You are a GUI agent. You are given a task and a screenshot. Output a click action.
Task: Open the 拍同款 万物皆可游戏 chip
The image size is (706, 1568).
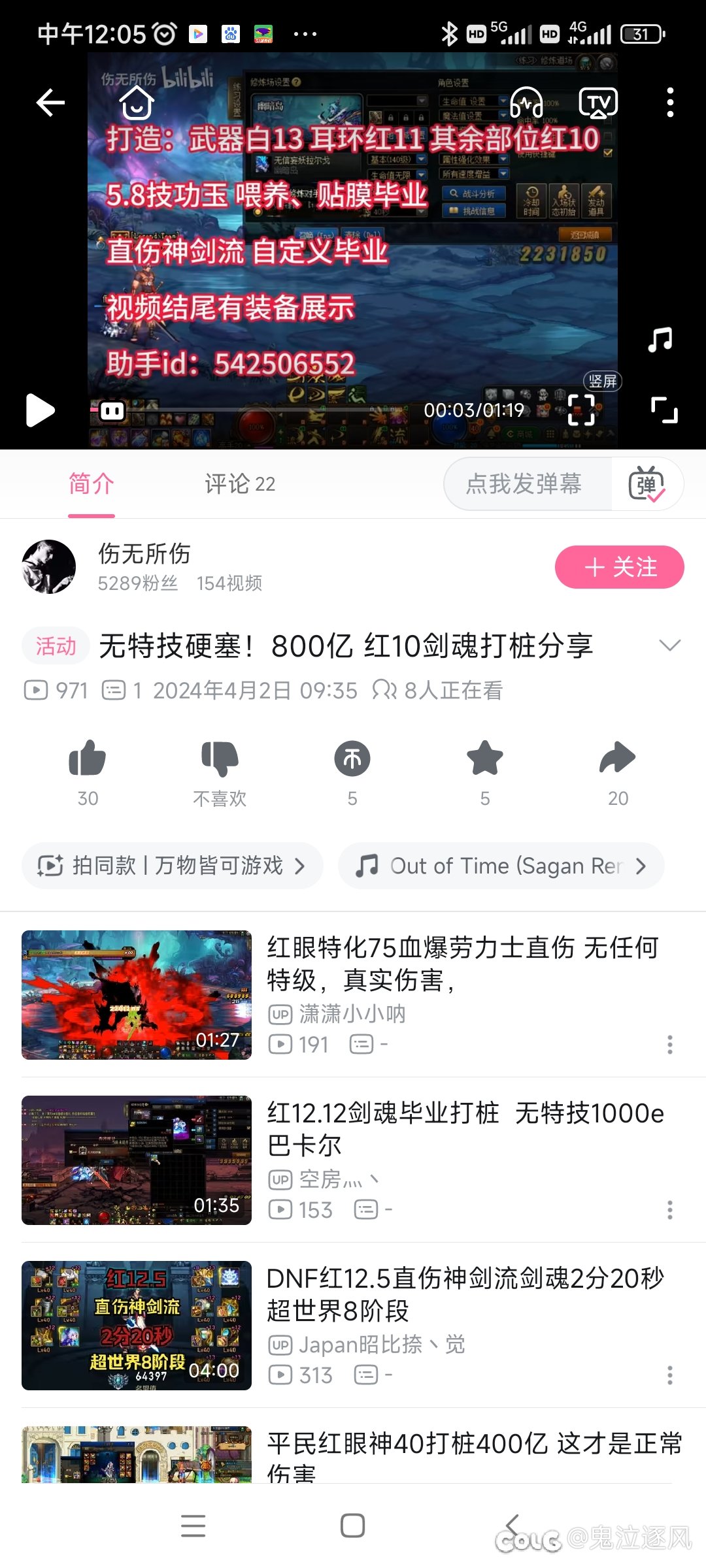tap(172, 866)
